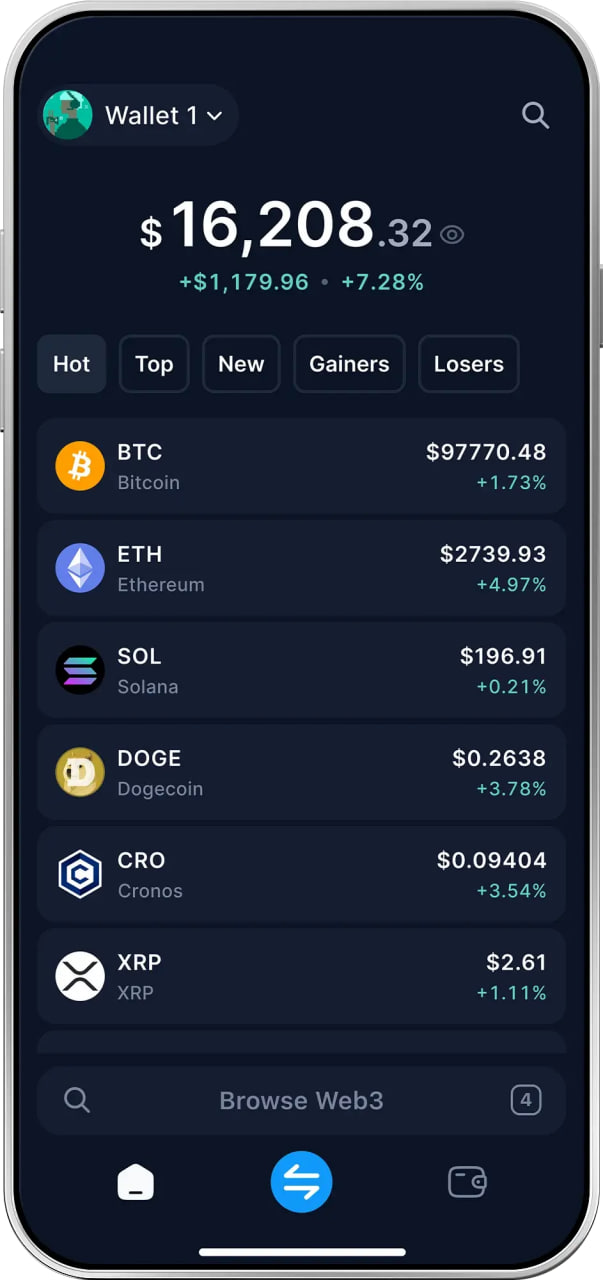Expand the Wallet 1 dropdown
Screen dimensions: 603x1280
[x=140, y=116]
